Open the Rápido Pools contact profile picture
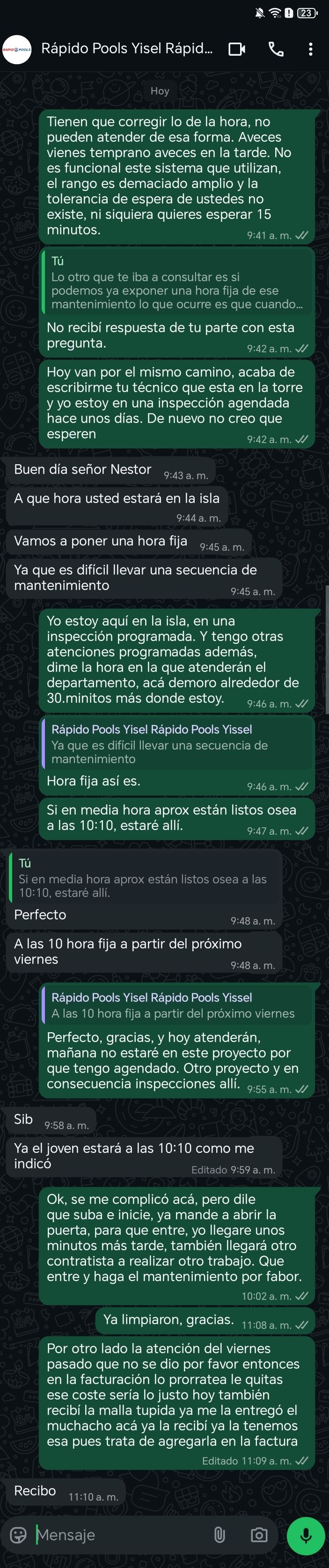 (x=17, y=49)
